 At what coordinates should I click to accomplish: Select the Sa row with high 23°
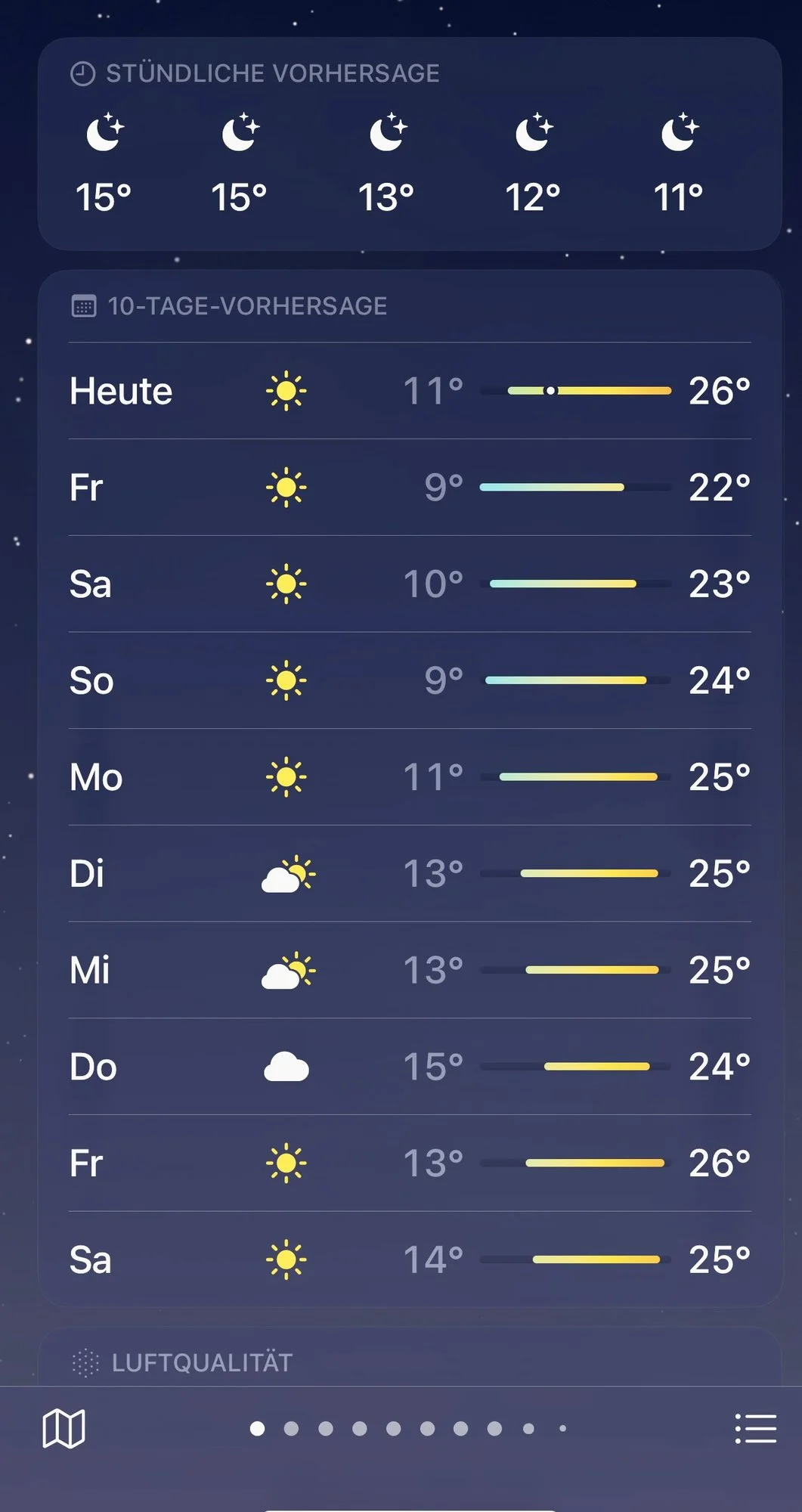[x=409, y=584]
